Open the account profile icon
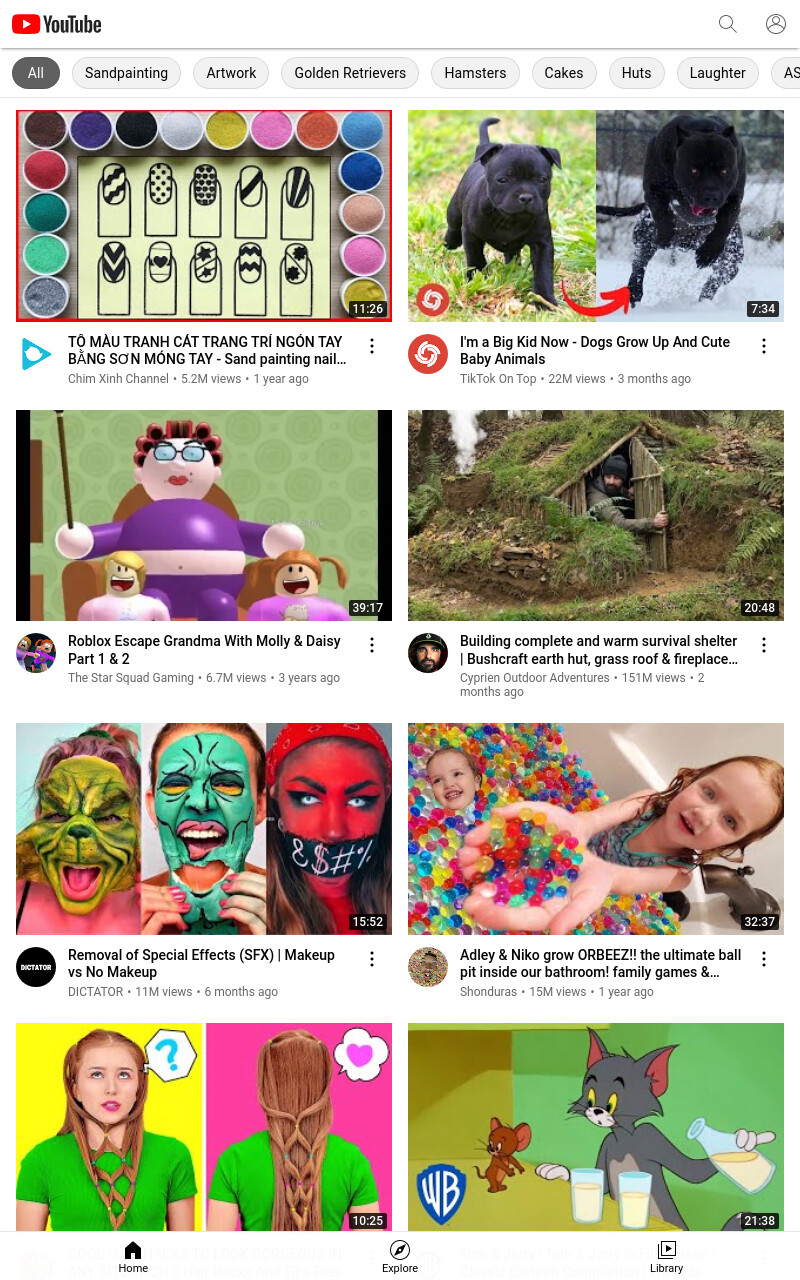 776,24
